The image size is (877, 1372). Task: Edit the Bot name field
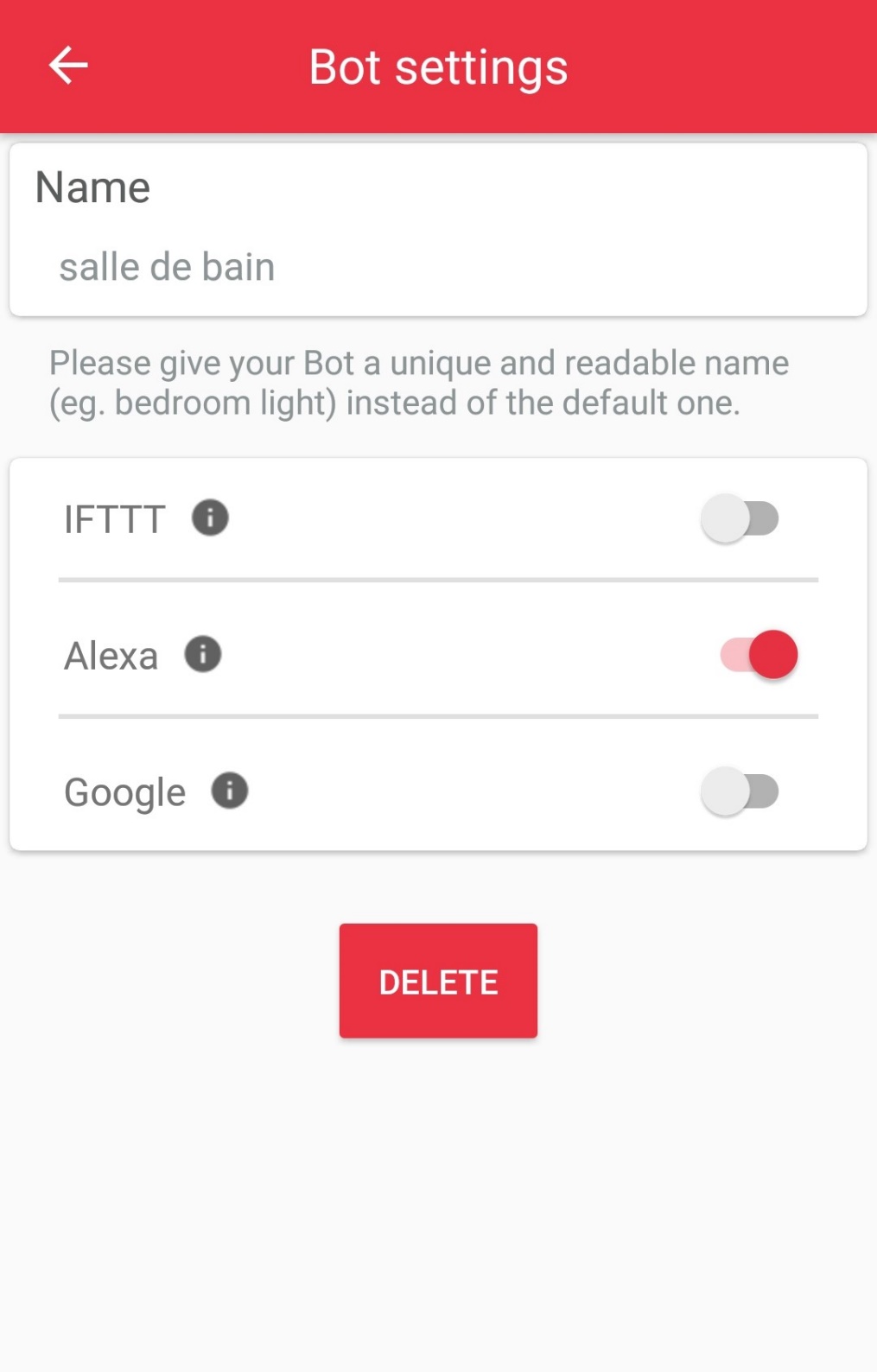[438, 267]
